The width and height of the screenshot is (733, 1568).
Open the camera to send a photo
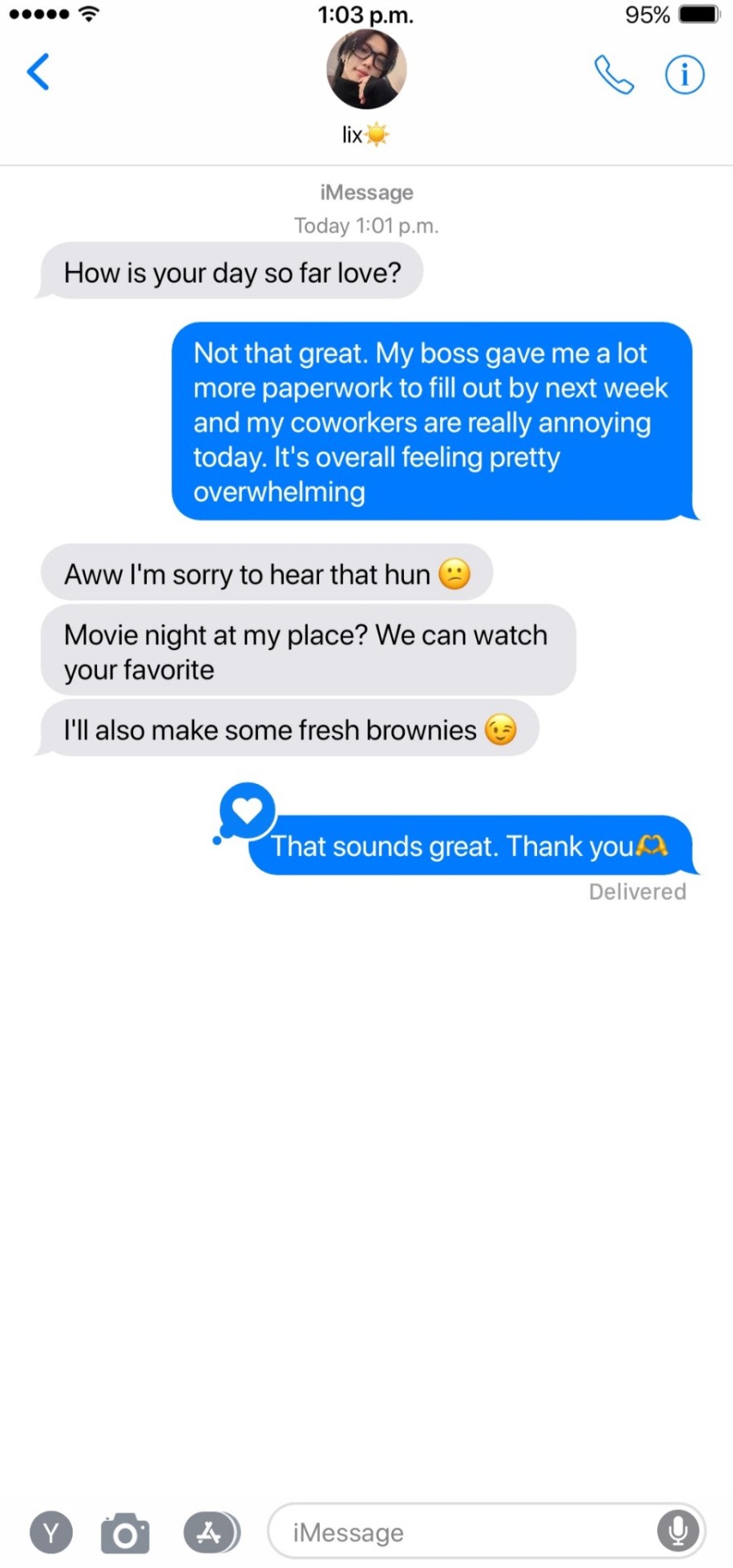125,1533
